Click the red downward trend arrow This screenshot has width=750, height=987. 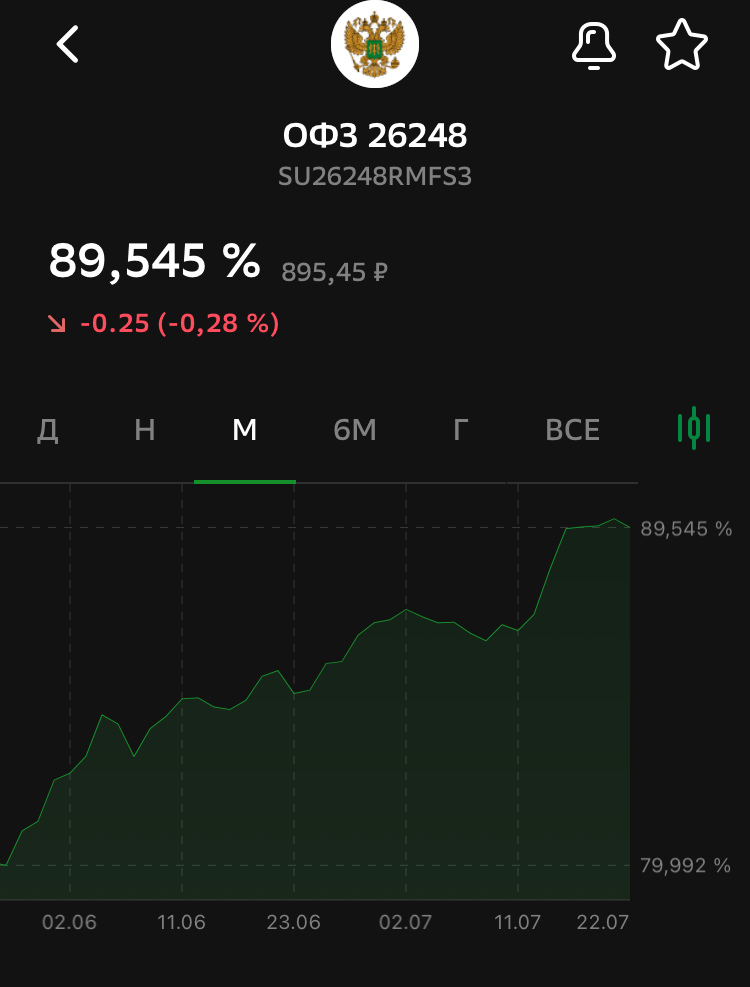pyautogui.click(x=57, y=323)
